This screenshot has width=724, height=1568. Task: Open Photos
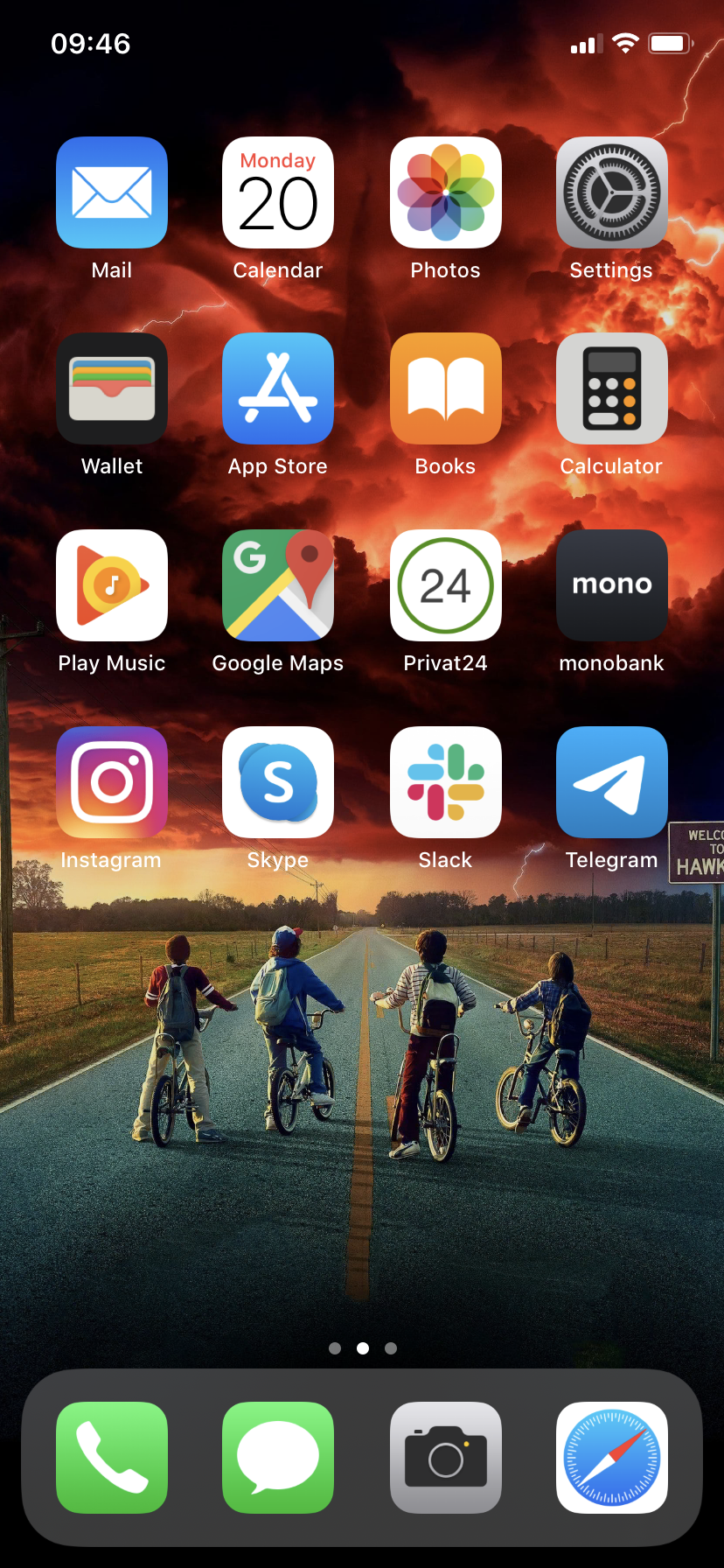[x=446, y=192]
